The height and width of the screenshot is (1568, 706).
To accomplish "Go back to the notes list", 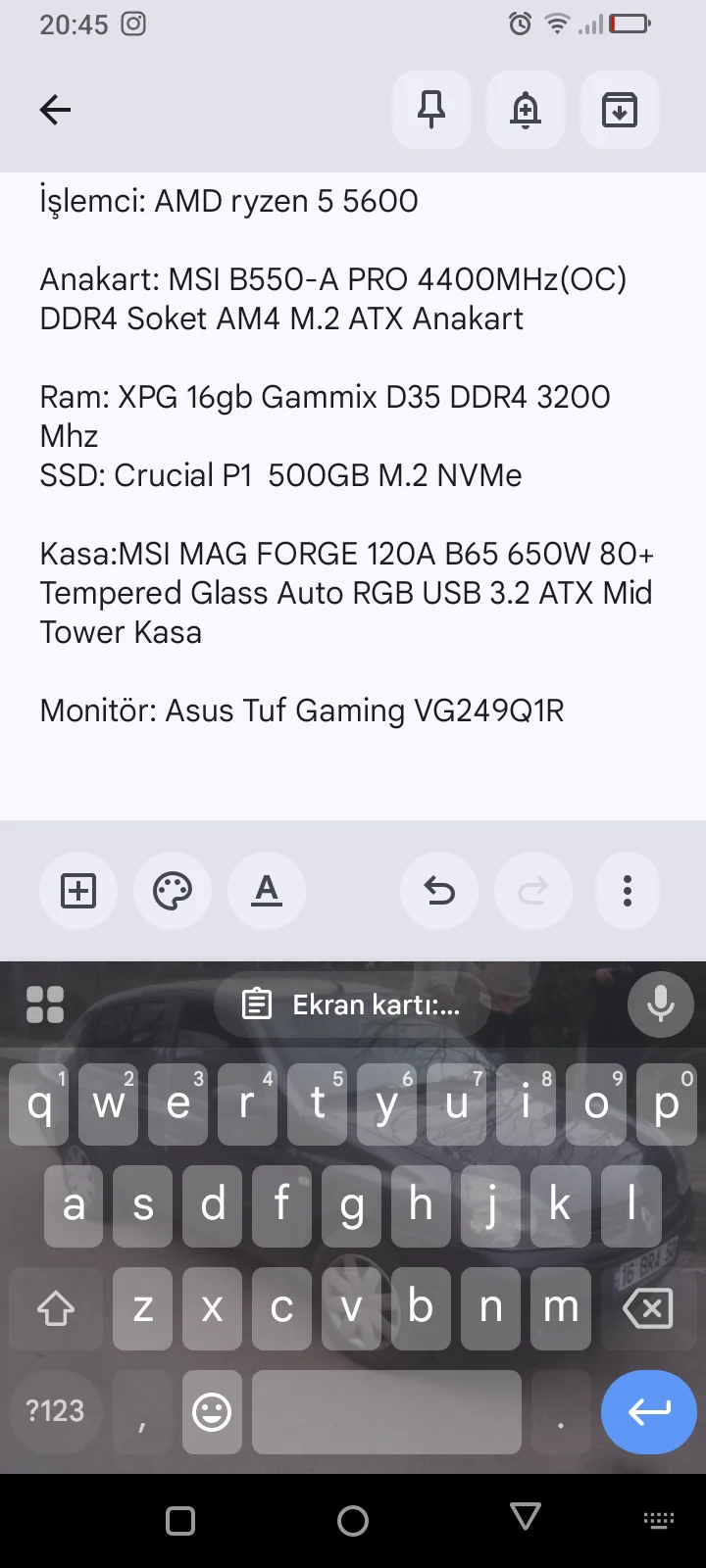I will (x=55, y=110).
